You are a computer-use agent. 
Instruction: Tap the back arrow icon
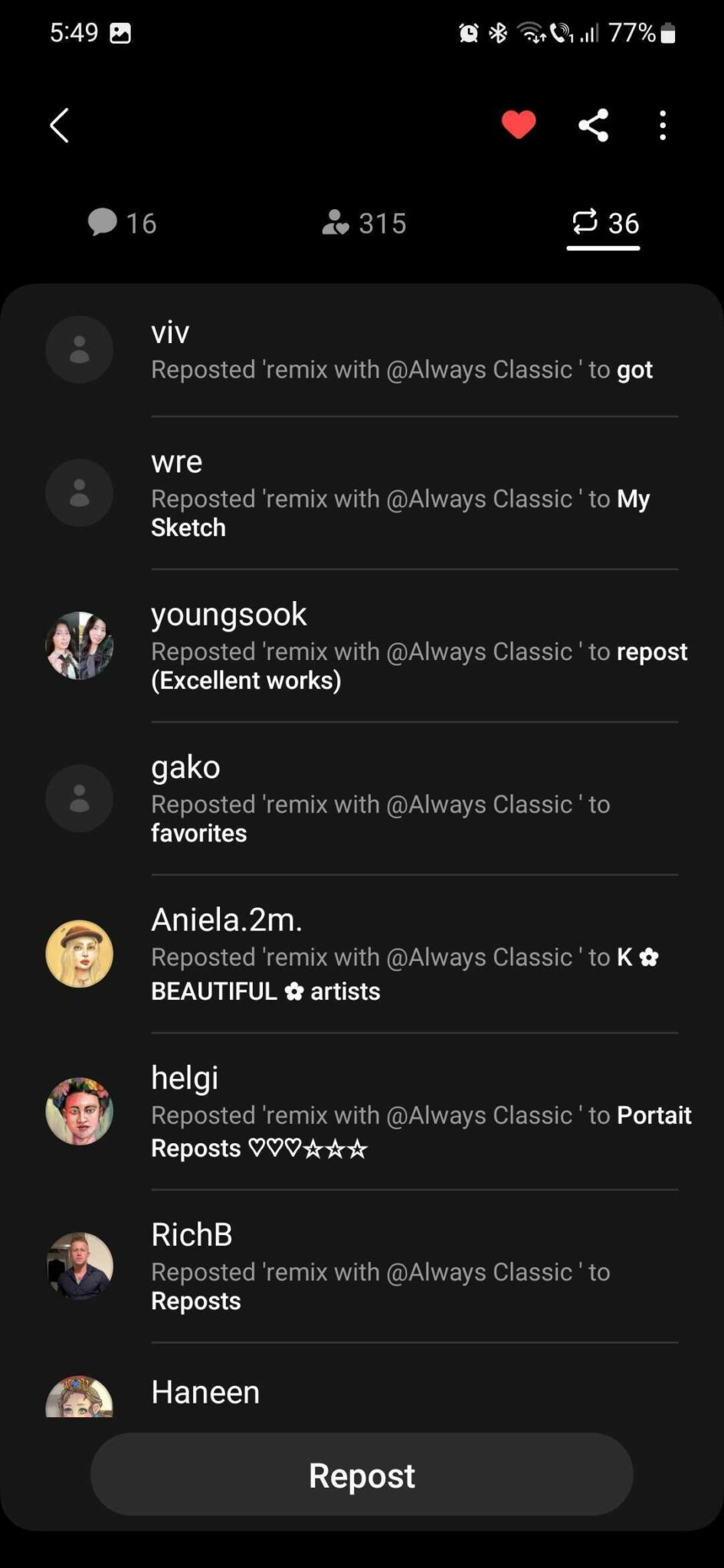coord(59,126)
